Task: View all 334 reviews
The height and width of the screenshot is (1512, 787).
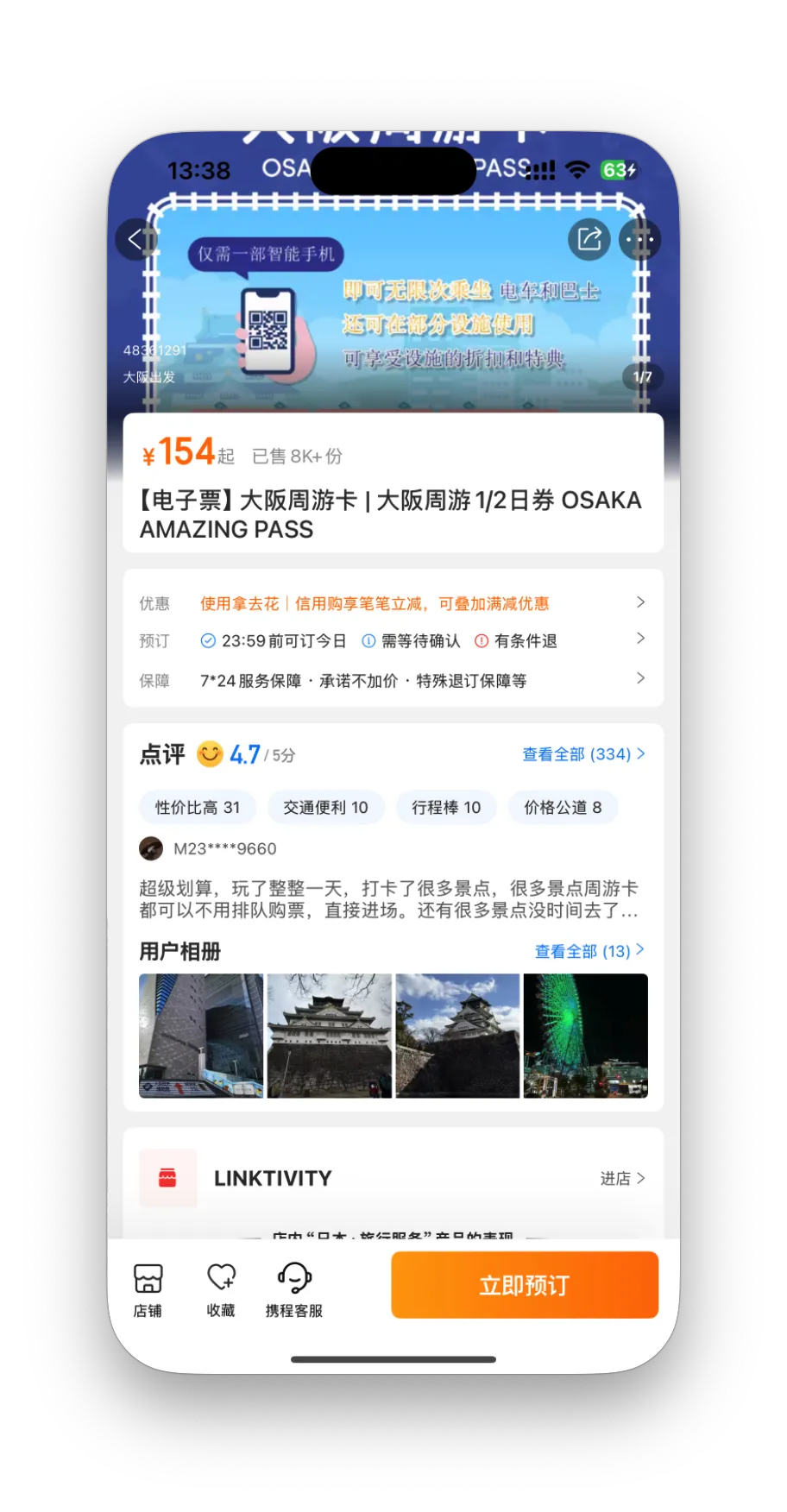Action: [x=583, y=754]
